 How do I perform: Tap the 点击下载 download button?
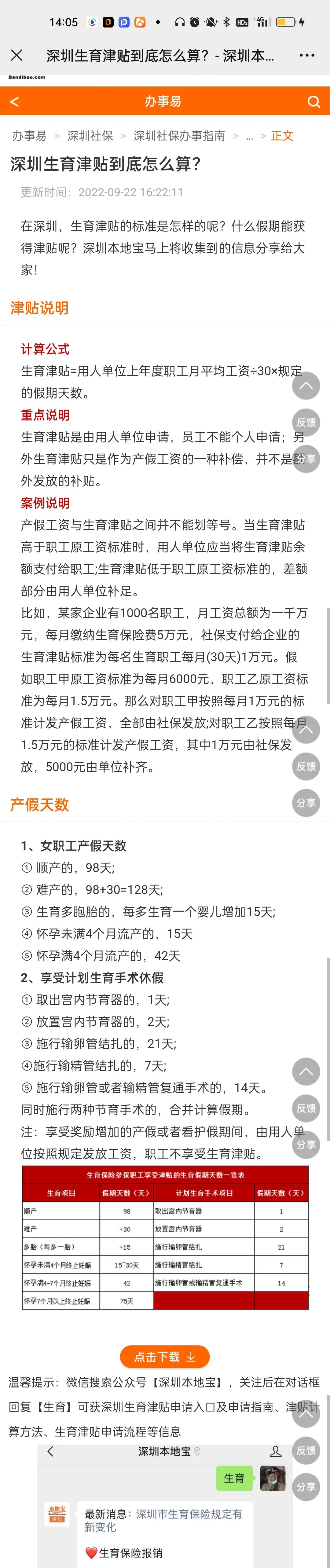click(x=164, y=1357)
